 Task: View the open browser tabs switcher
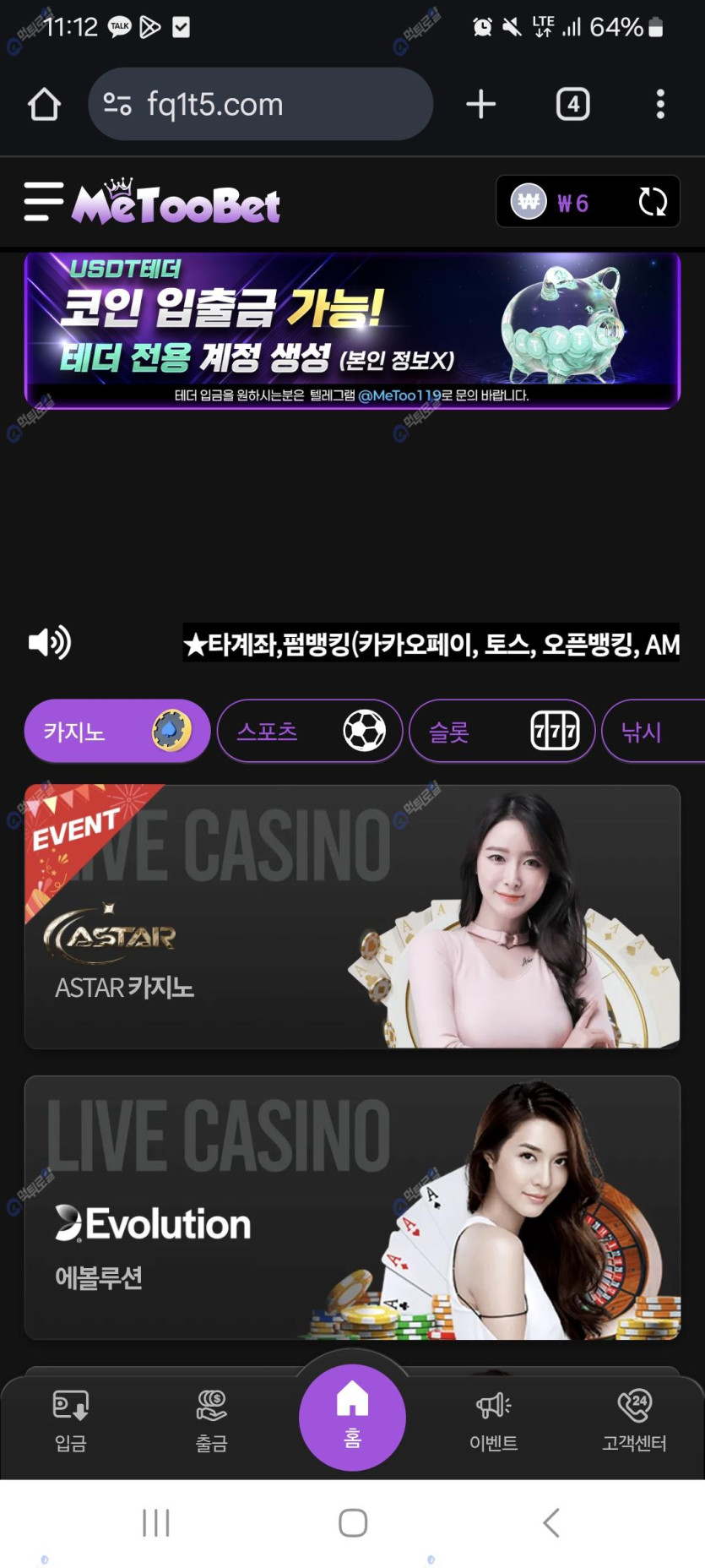pyautogui.click(x=572, y=105)
